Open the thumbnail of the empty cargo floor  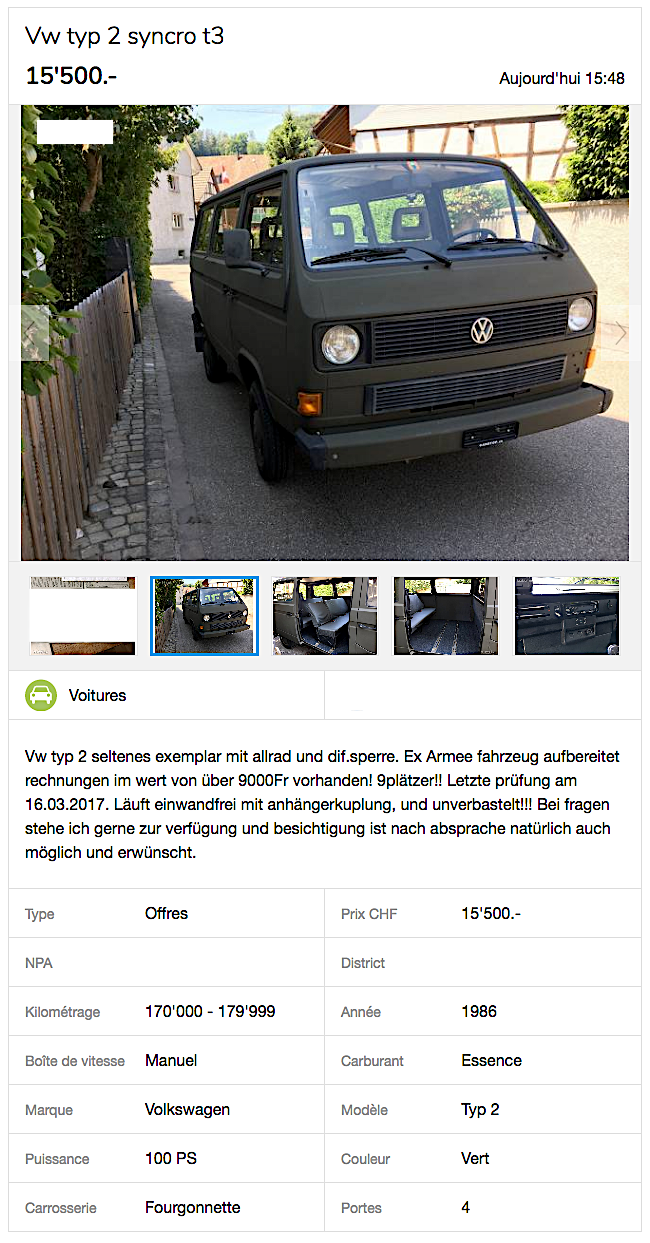[x=445, y=616]
